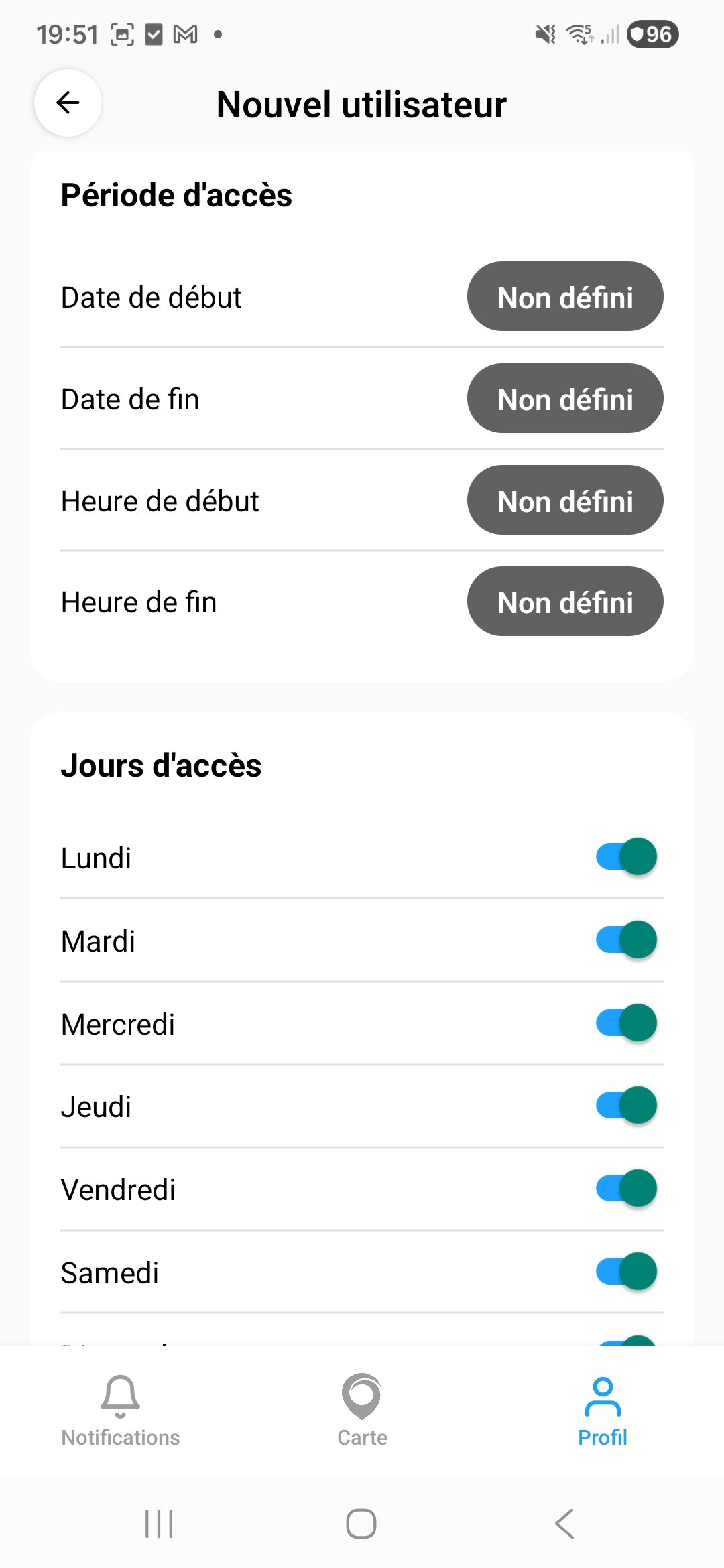
Task: Open the Date de fin picker
Action: [x=564, y=398]
